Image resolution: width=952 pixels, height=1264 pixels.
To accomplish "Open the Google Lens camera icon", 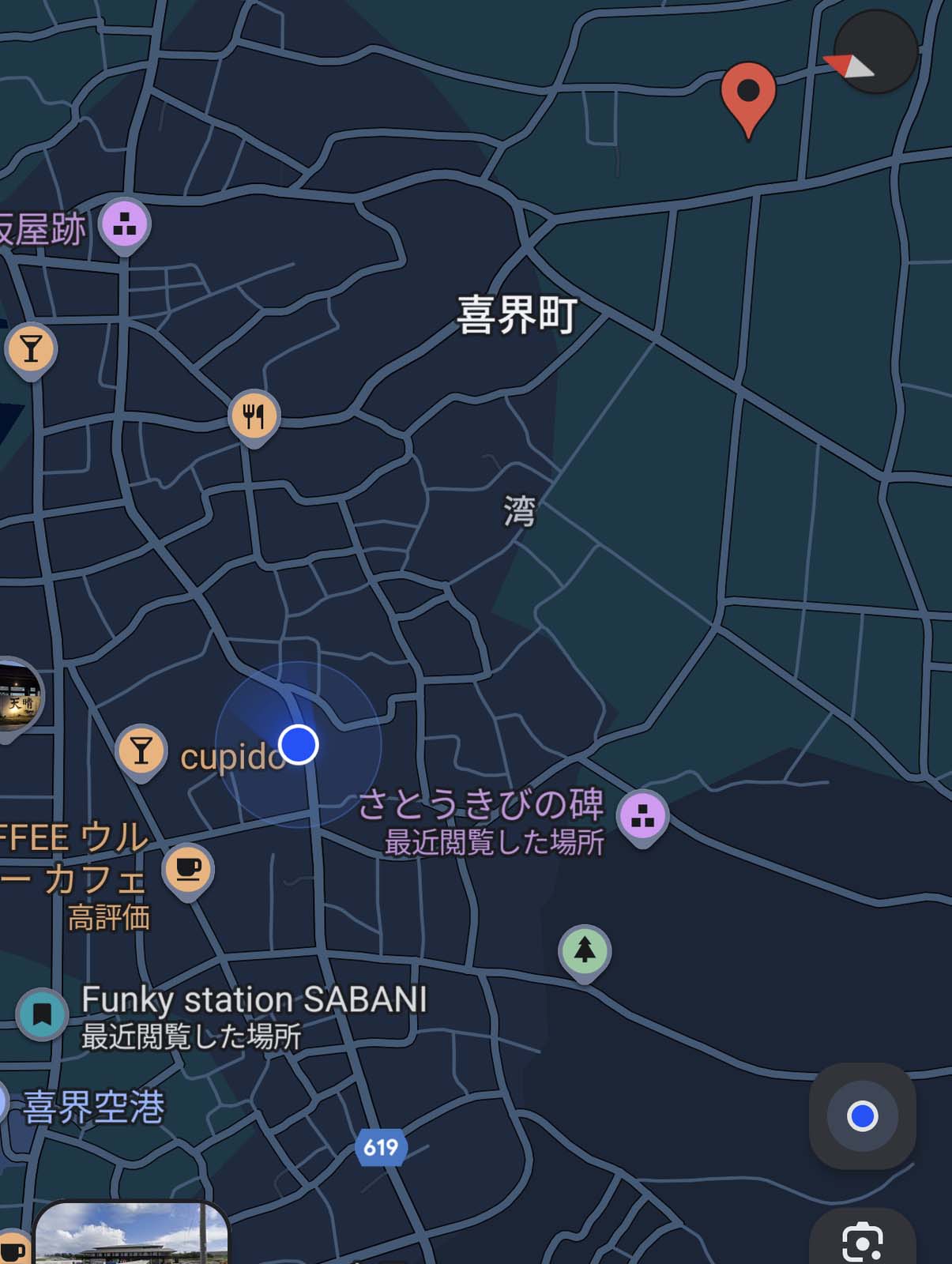I will pyautogui.click(x=863, y=1241).
